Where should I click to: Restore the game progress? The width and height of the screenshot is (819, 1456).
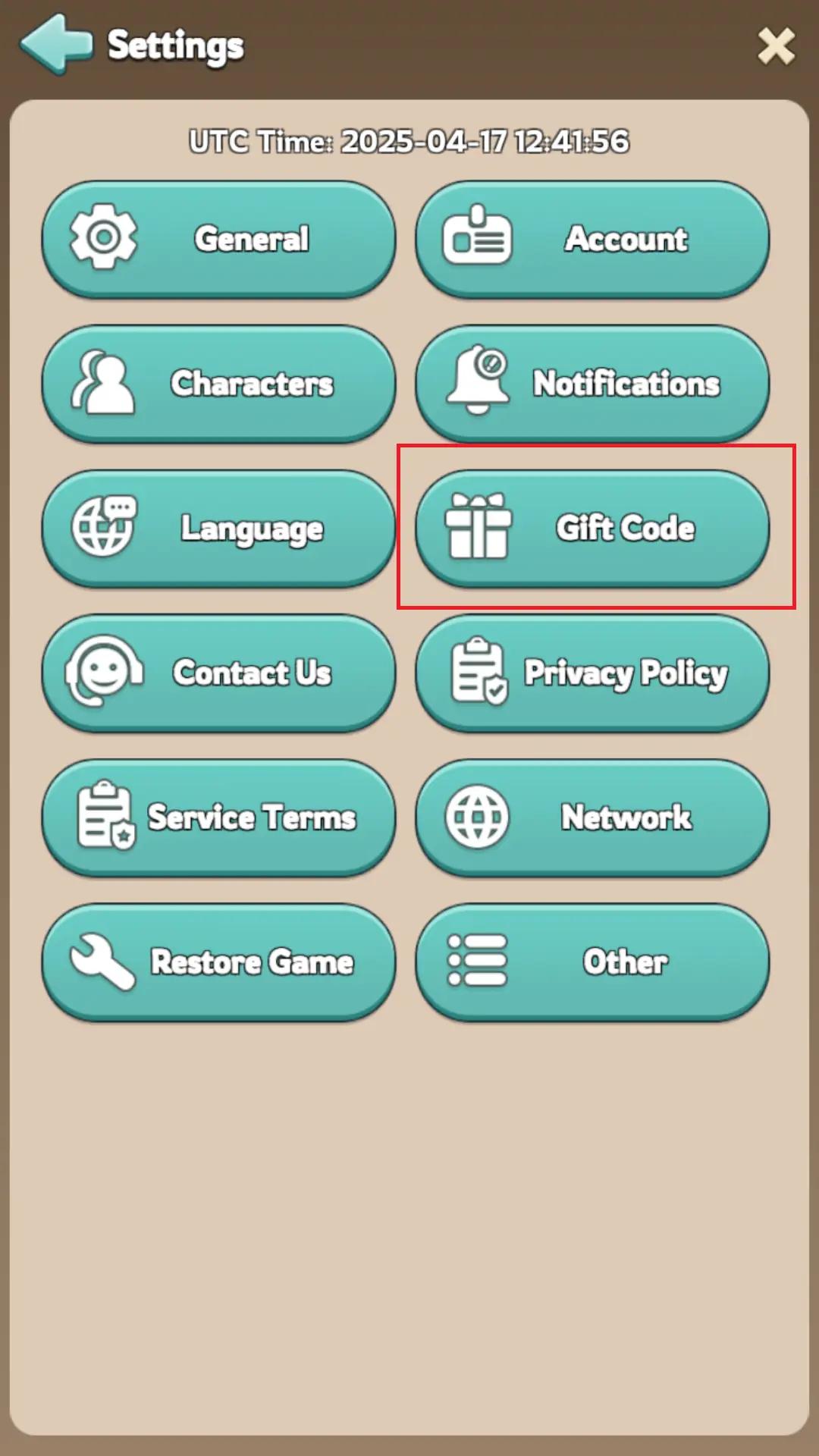[x=220, y=962]
